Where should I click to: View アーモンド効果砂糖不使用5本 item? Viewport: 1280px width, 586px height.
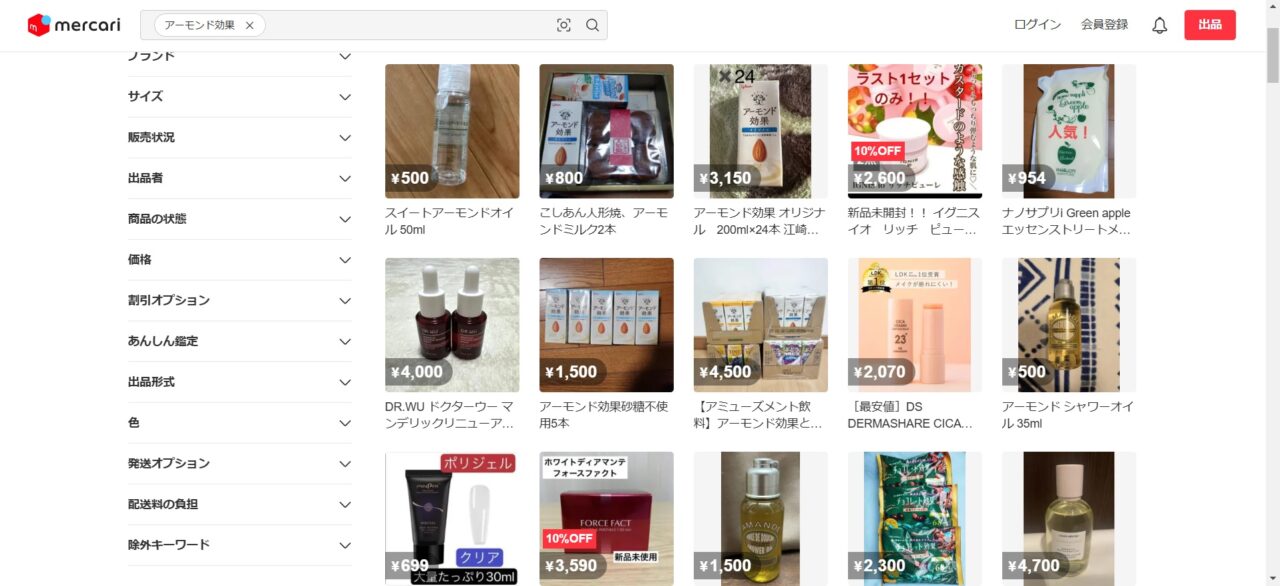[606, 325]
